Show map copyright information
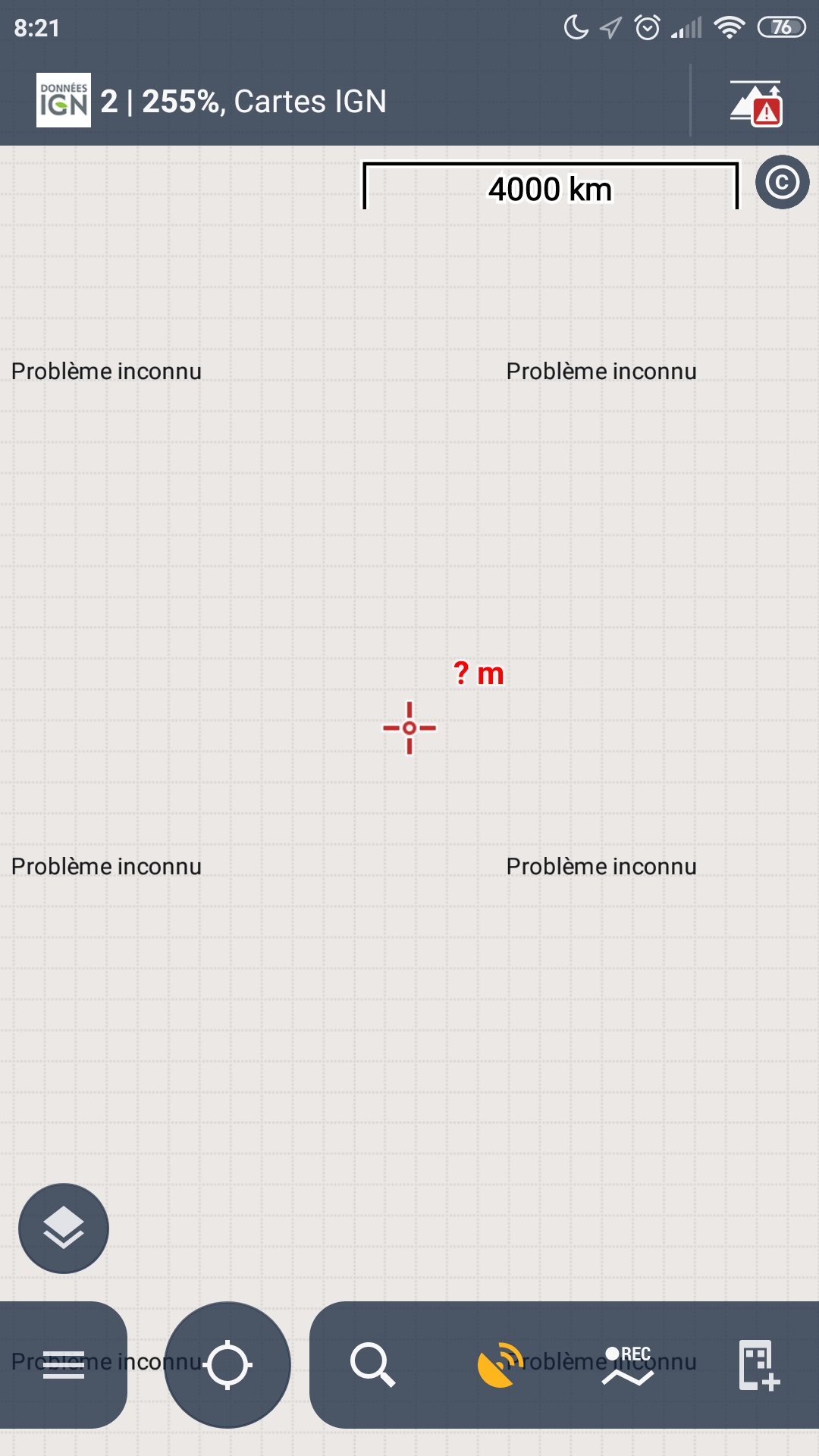 point(782,183)
